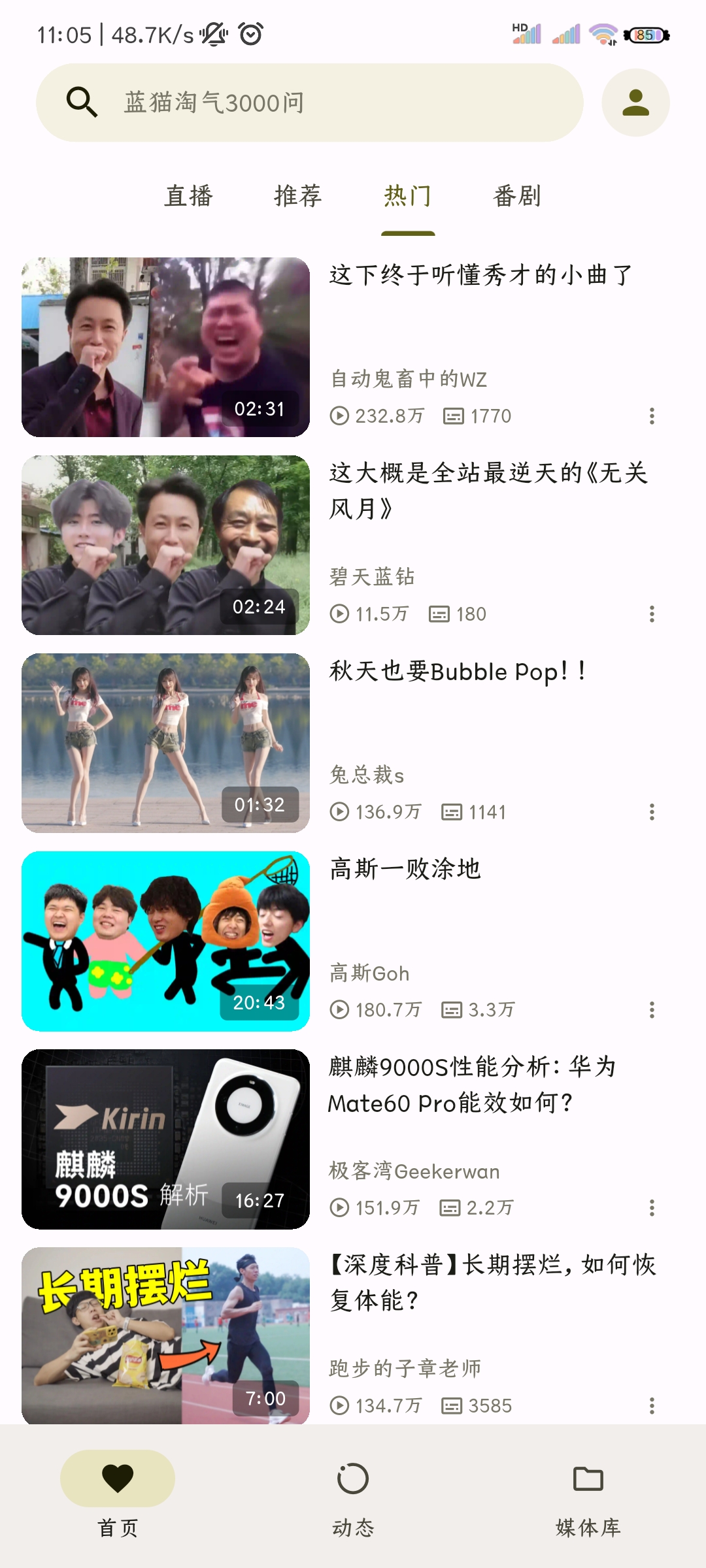Open more options for 碧天蓝钻 video
The width and height of the screenshot is (706, 1568).
(x=652, y=614)
